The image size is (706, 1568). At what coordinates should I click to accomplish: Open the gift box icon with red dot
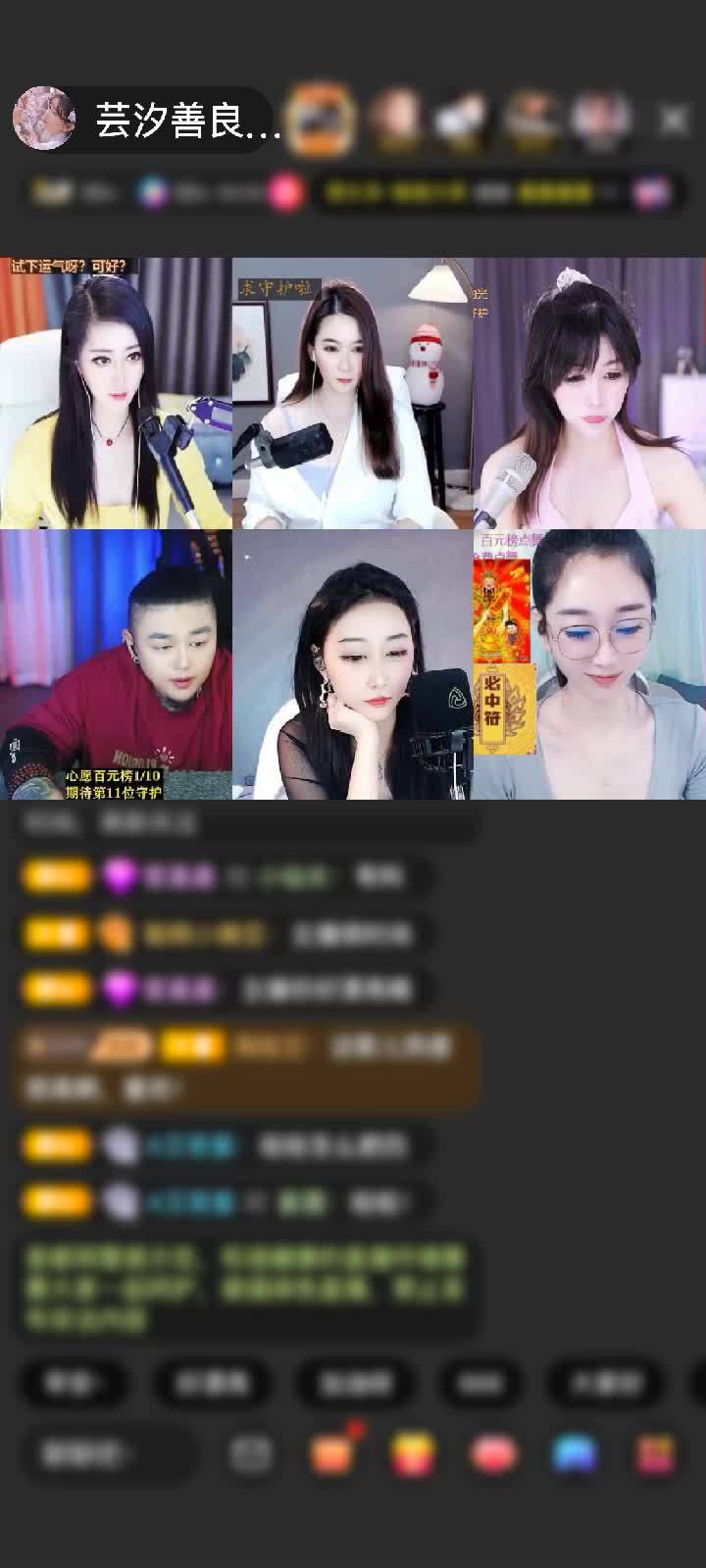click(333, 1453)
